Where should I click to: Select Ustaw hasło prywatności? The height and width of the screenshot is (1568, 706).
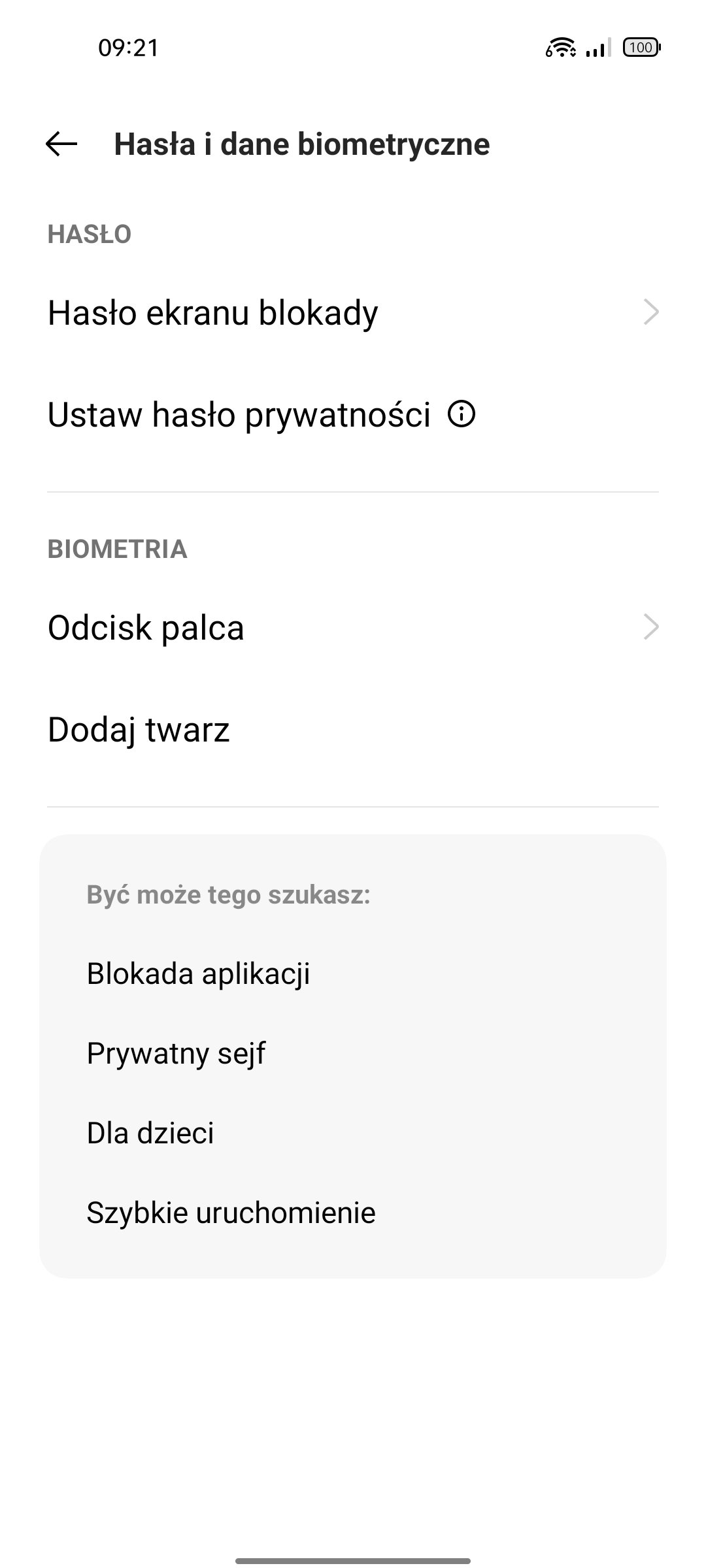(x=239, y=415)
